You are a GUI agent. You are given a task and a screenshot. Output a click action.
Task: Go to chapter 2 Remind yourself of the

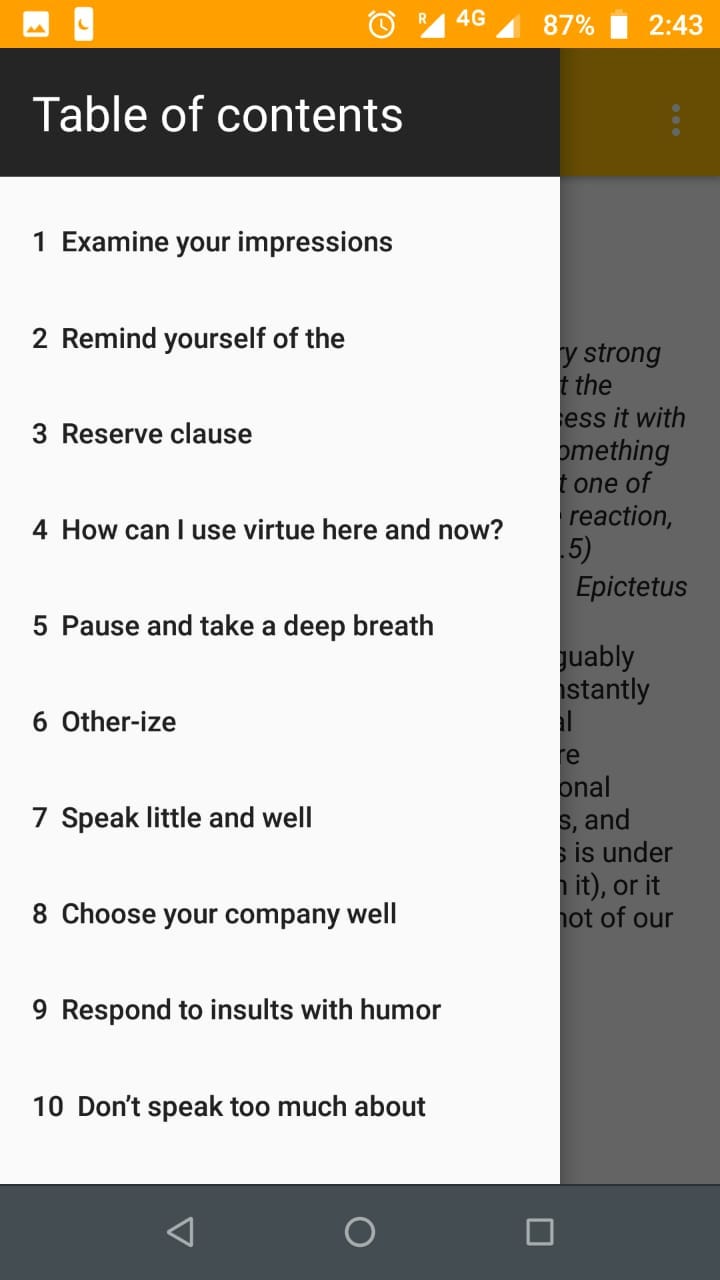click(280, 338)
